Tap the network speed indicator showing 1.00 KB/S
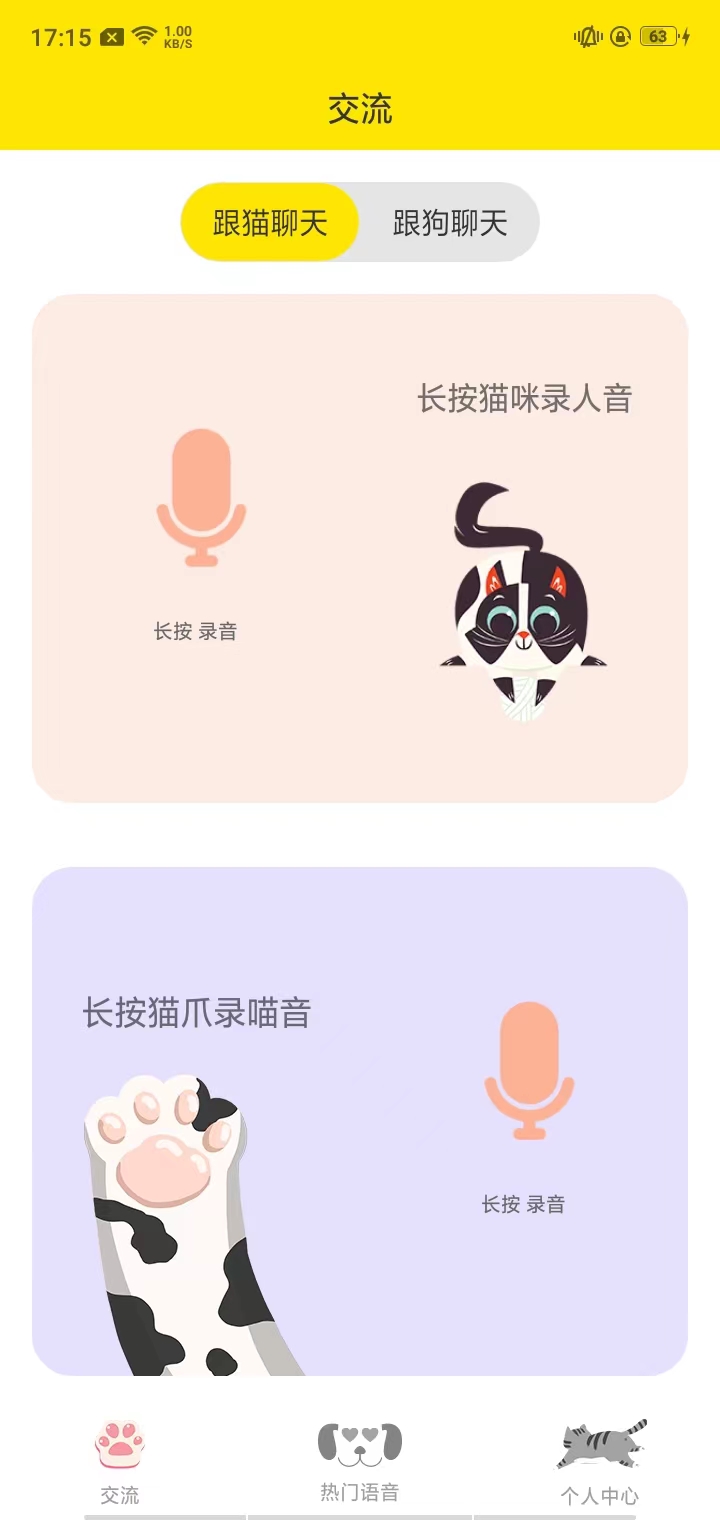 (180, 35)
